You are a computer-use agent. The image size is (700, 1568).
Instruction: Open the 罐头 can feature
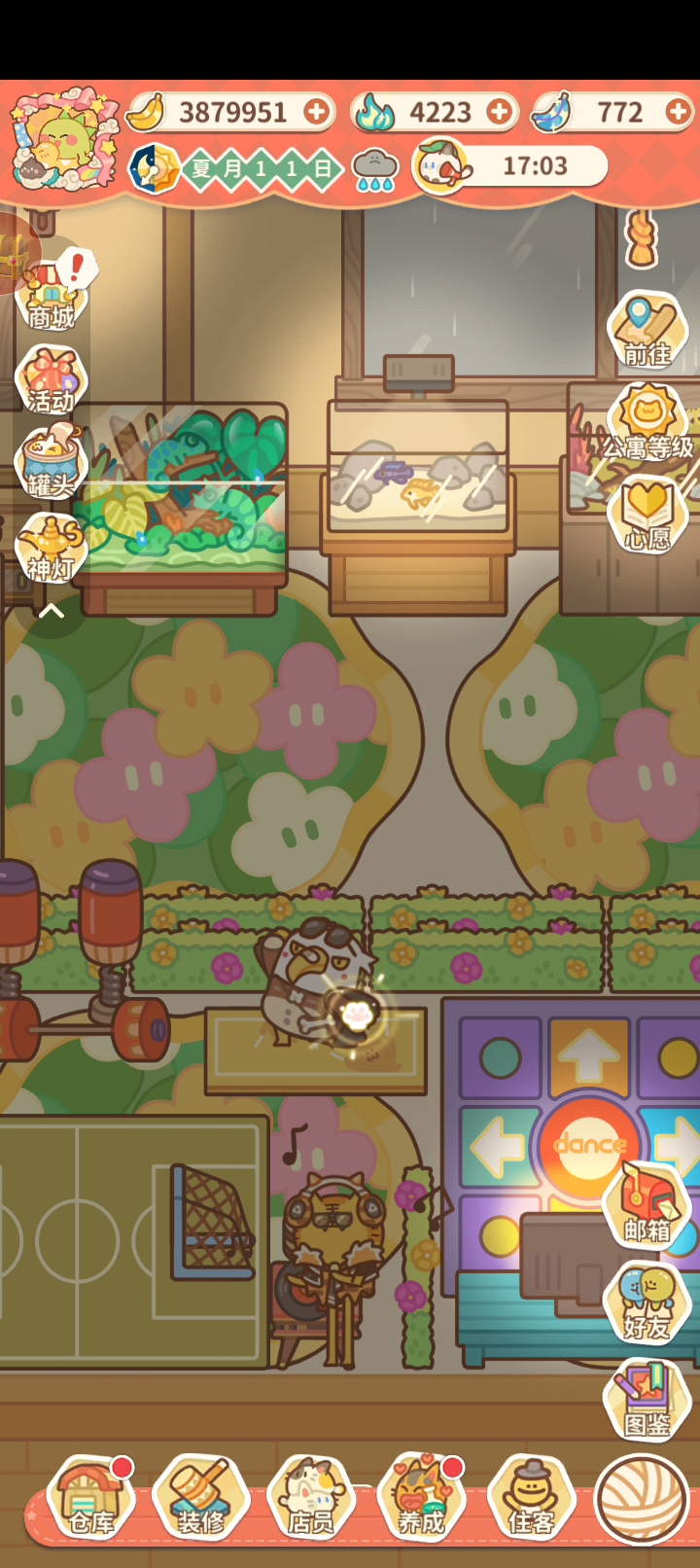pyautogui.click(x=52, y=464)
